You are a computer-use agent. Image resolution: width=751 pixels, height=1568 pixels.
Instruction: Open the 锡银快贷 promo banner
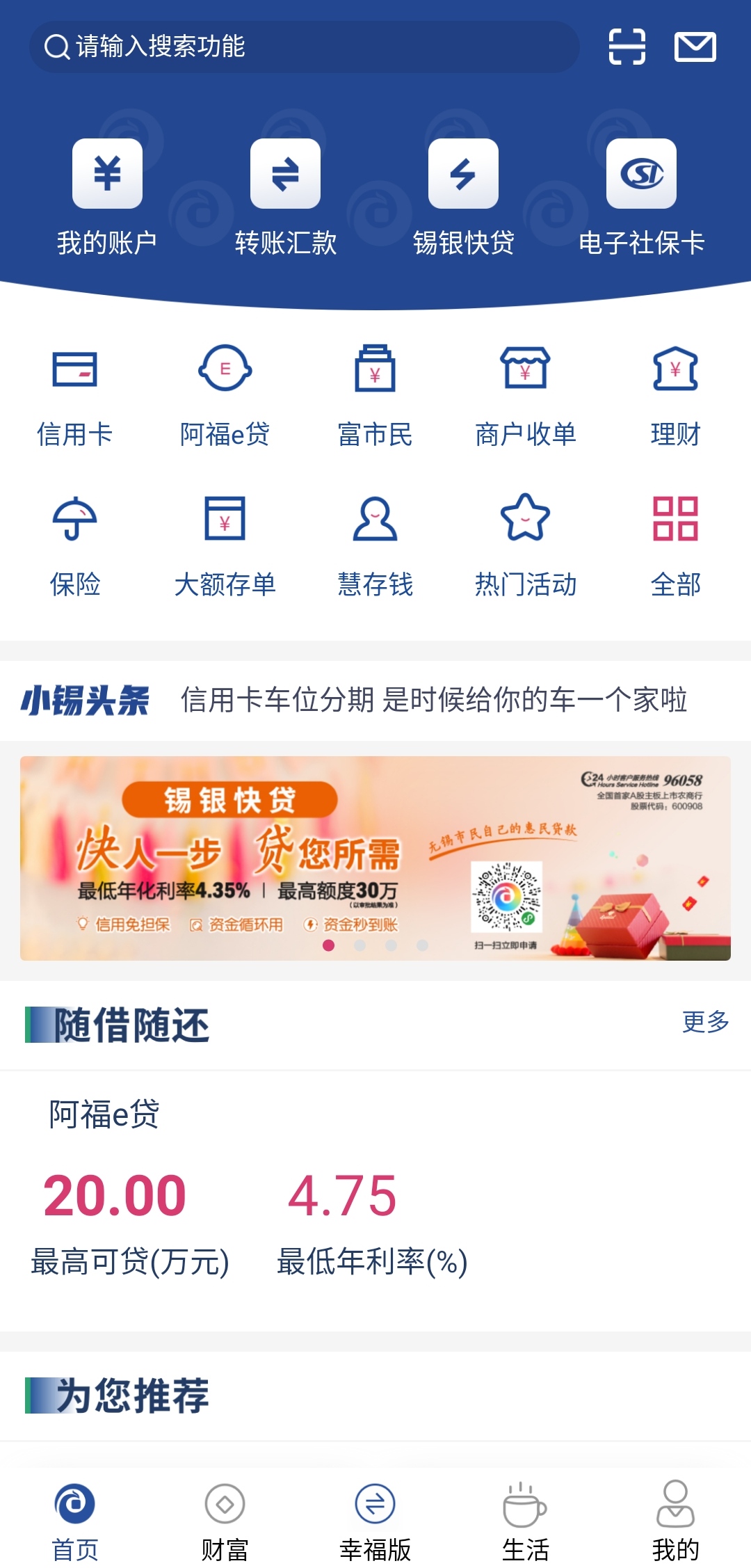coord(375,858)
